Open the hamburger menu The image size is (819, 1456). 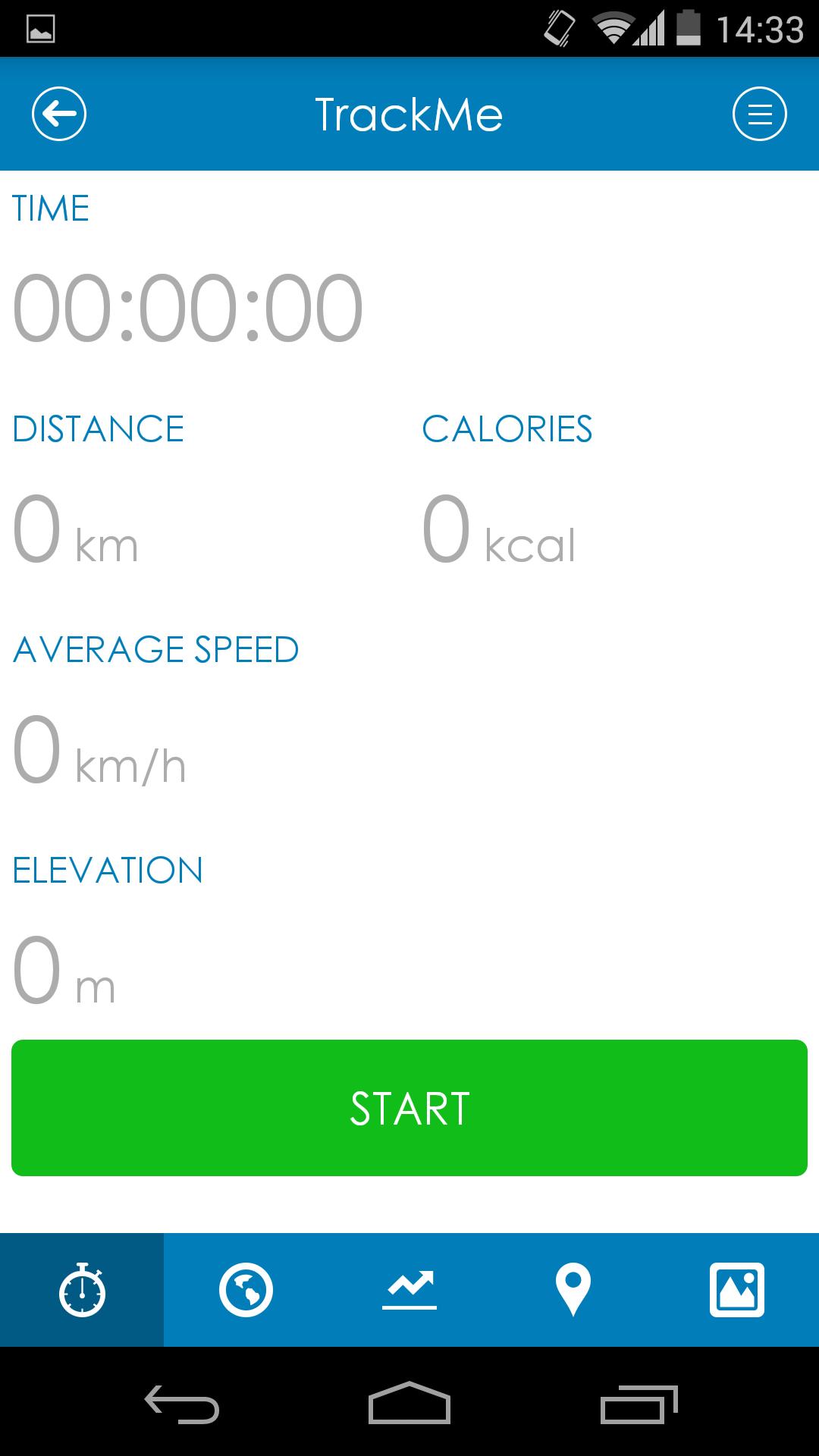[x=761, y=114]
